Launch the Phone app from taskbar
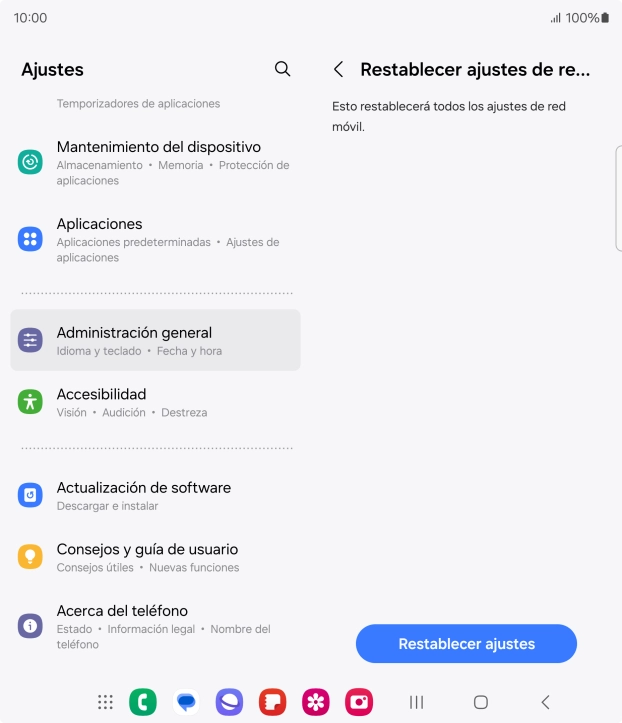 tap(143, 702)
